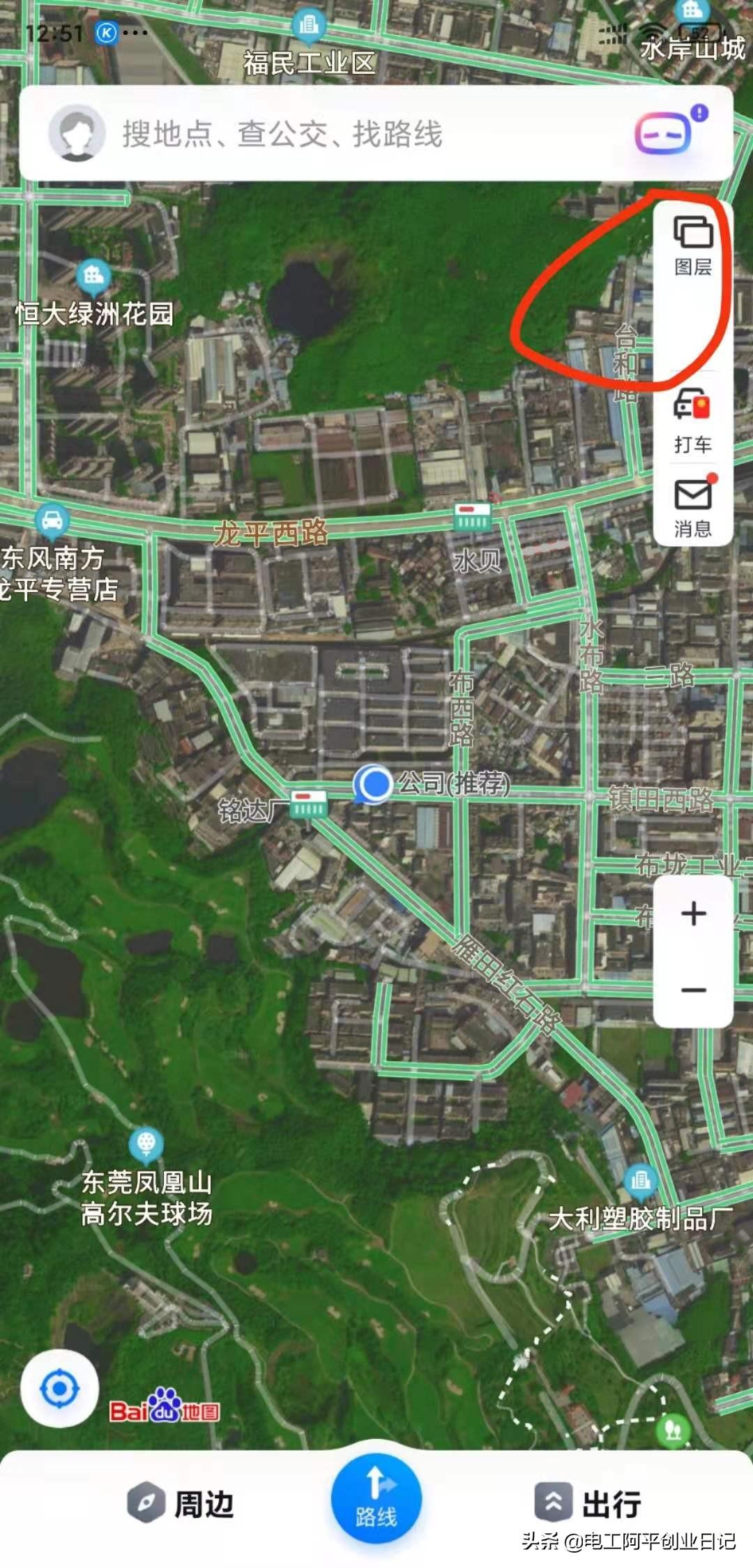The height and width of the screenshot is (1568, 753).
Task: Switch to the 出行 travel tab
Action: 588,1505
